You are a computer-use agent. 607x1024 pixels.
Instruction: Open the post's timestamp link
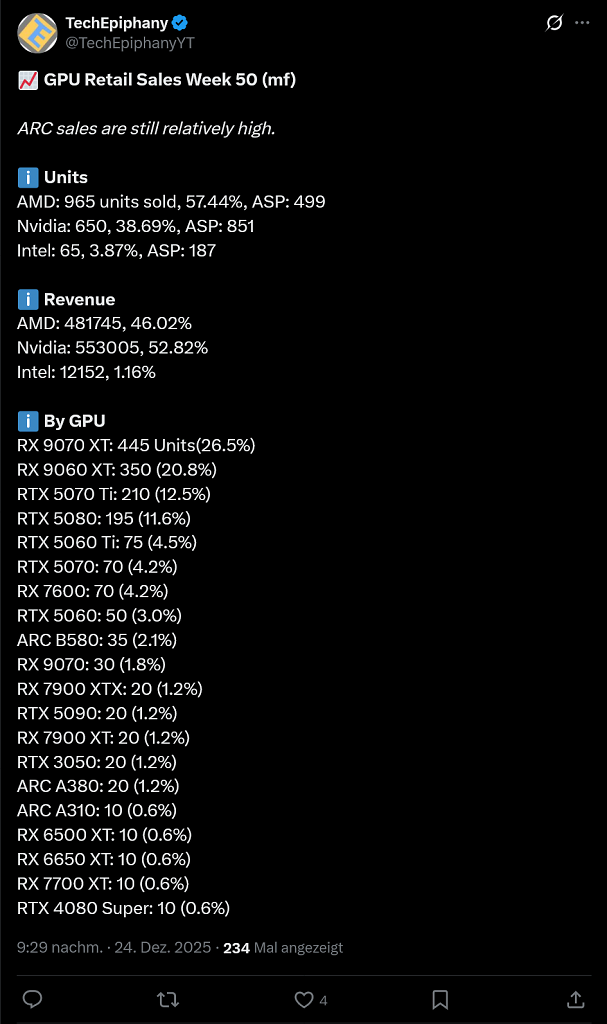[x=114, y=948]
